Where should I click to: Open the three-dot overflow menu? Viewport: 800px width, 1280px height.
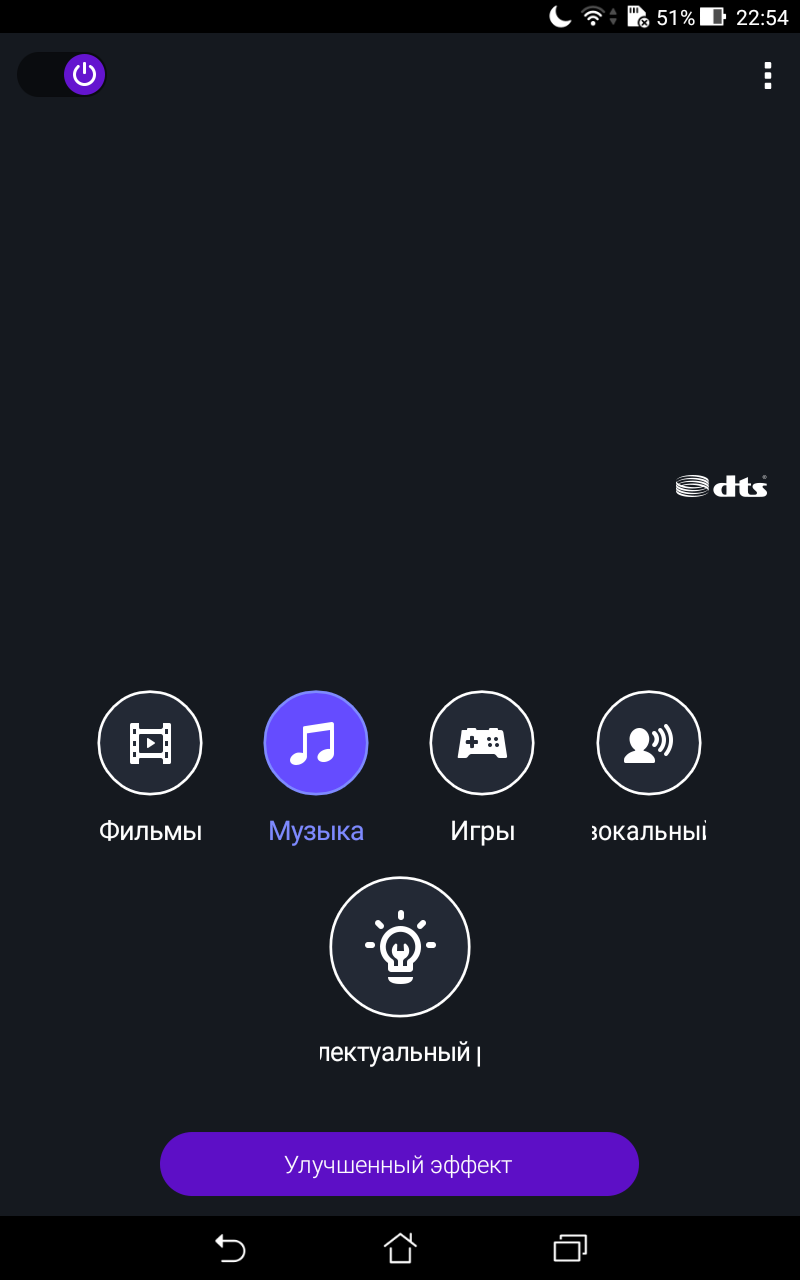(767, 76)
